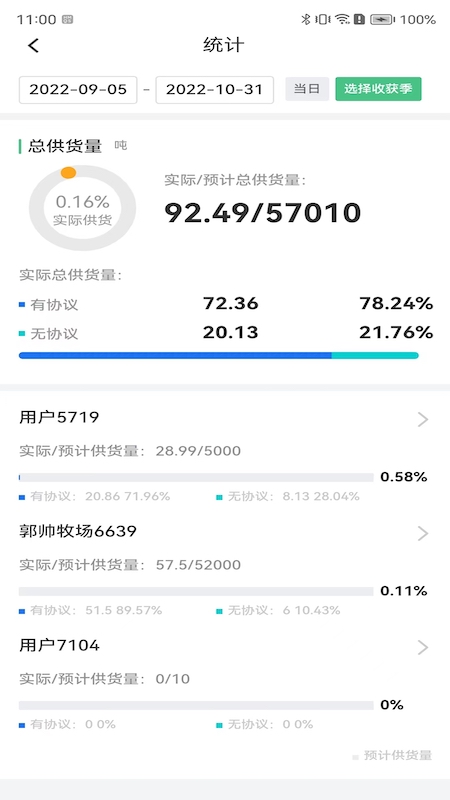Open the end date field 2022-10-31
This screenshot has height=800, width=450.
[214, 90]
